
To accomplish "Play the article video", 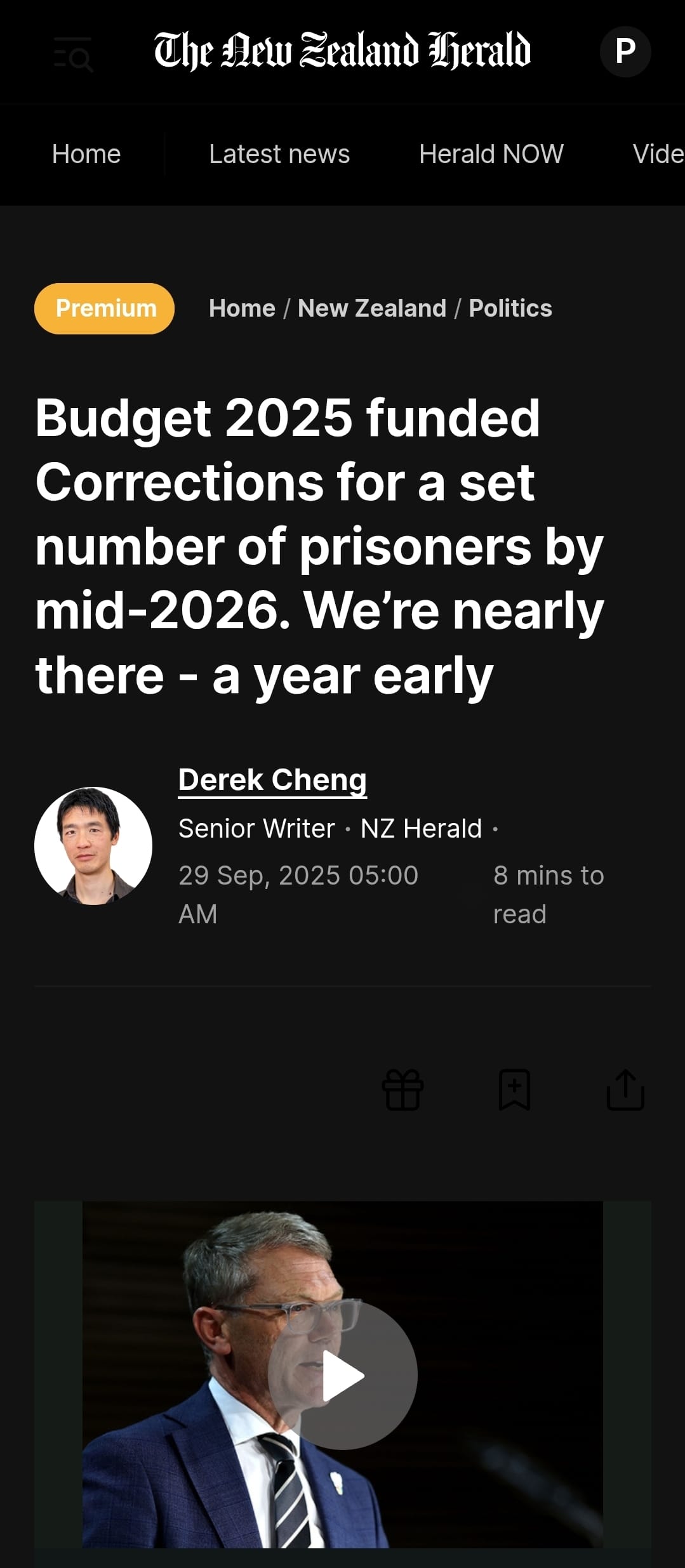I will (x=342, y=1375).
